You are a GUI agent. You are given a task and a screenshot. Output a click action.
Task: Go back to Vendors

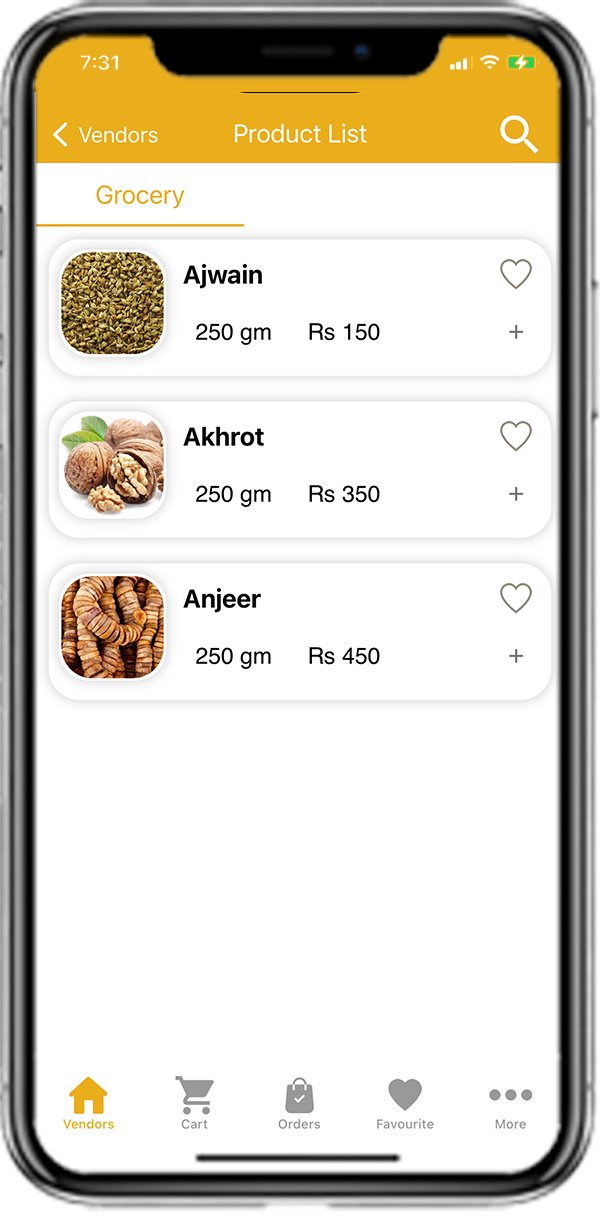coord(105,135)
